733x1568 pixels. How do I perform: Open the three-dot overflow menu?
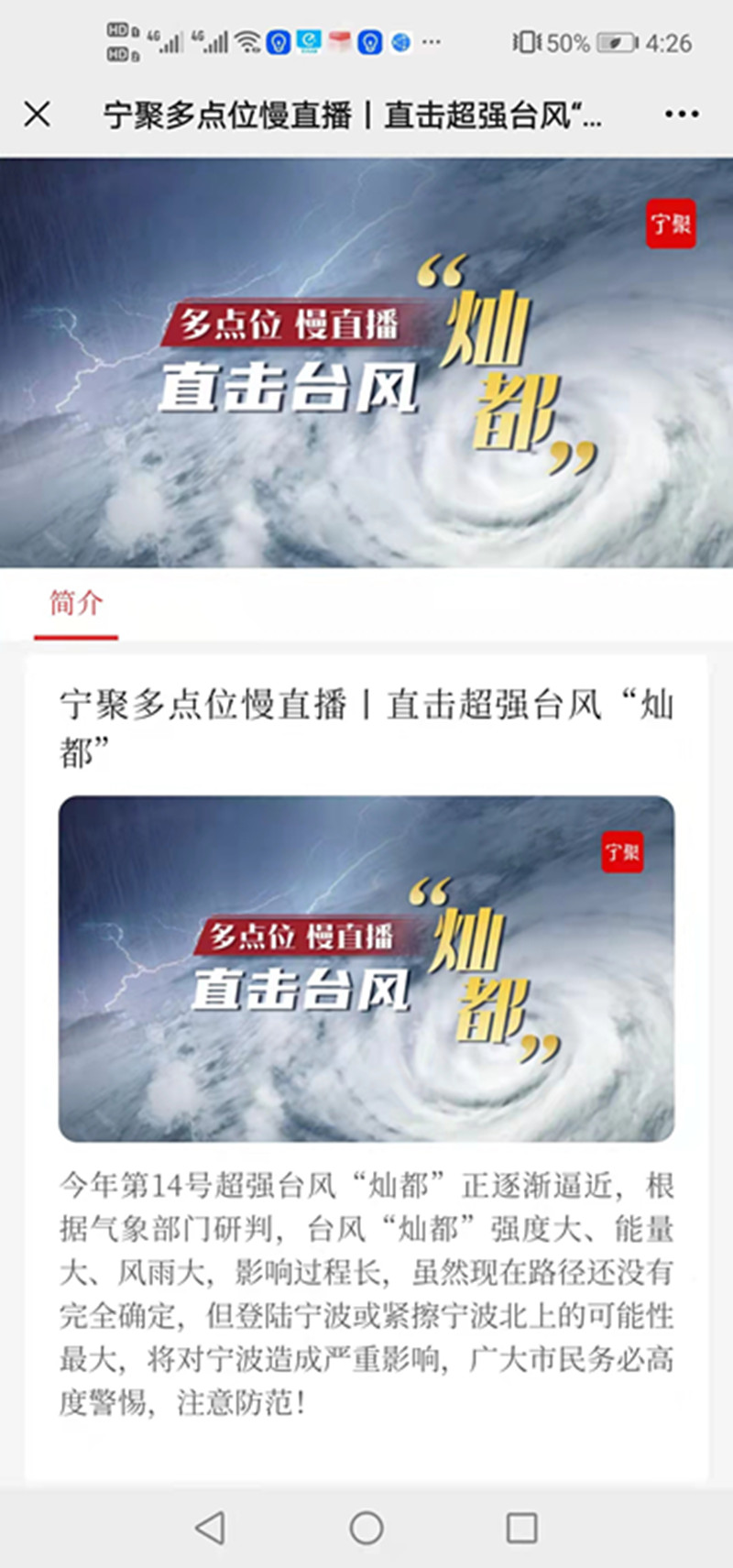[x=682, y=115]
